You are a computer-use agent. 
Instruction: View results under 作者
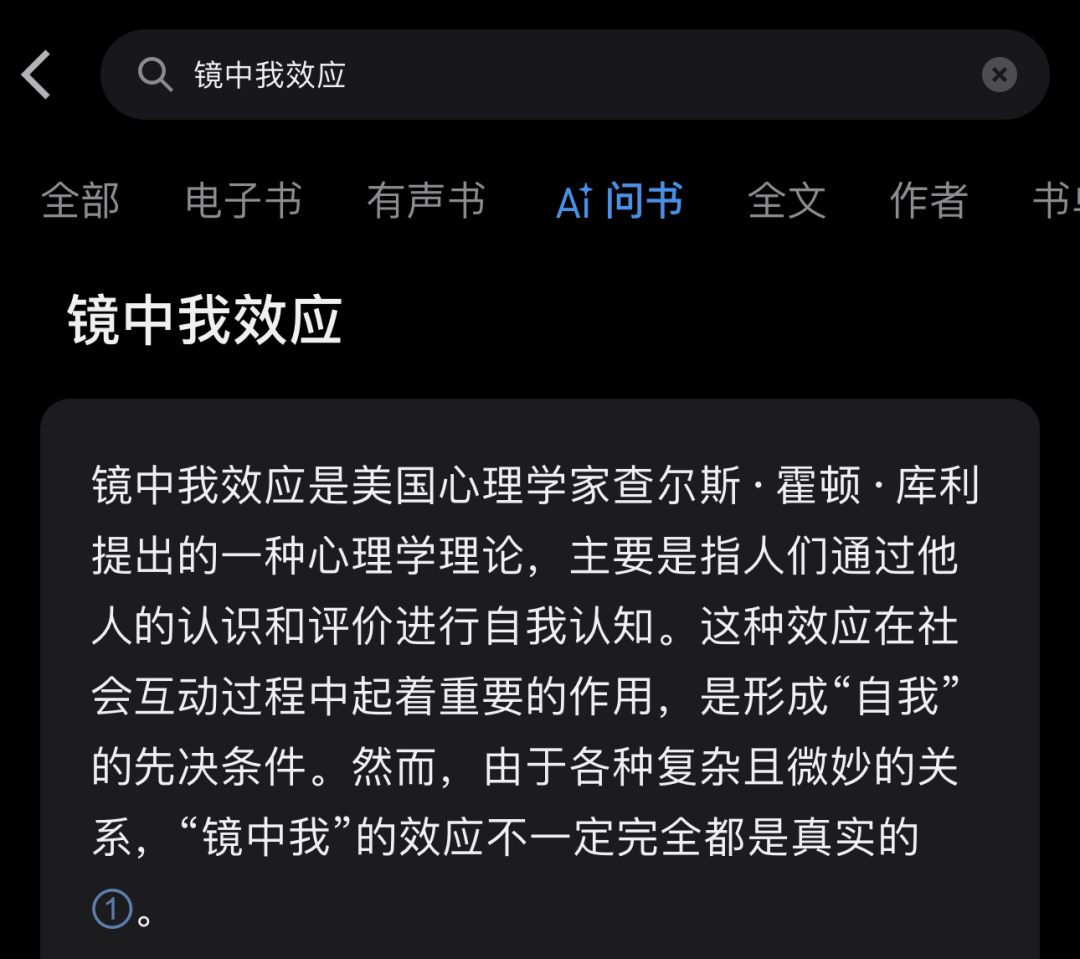pos(928,201)
